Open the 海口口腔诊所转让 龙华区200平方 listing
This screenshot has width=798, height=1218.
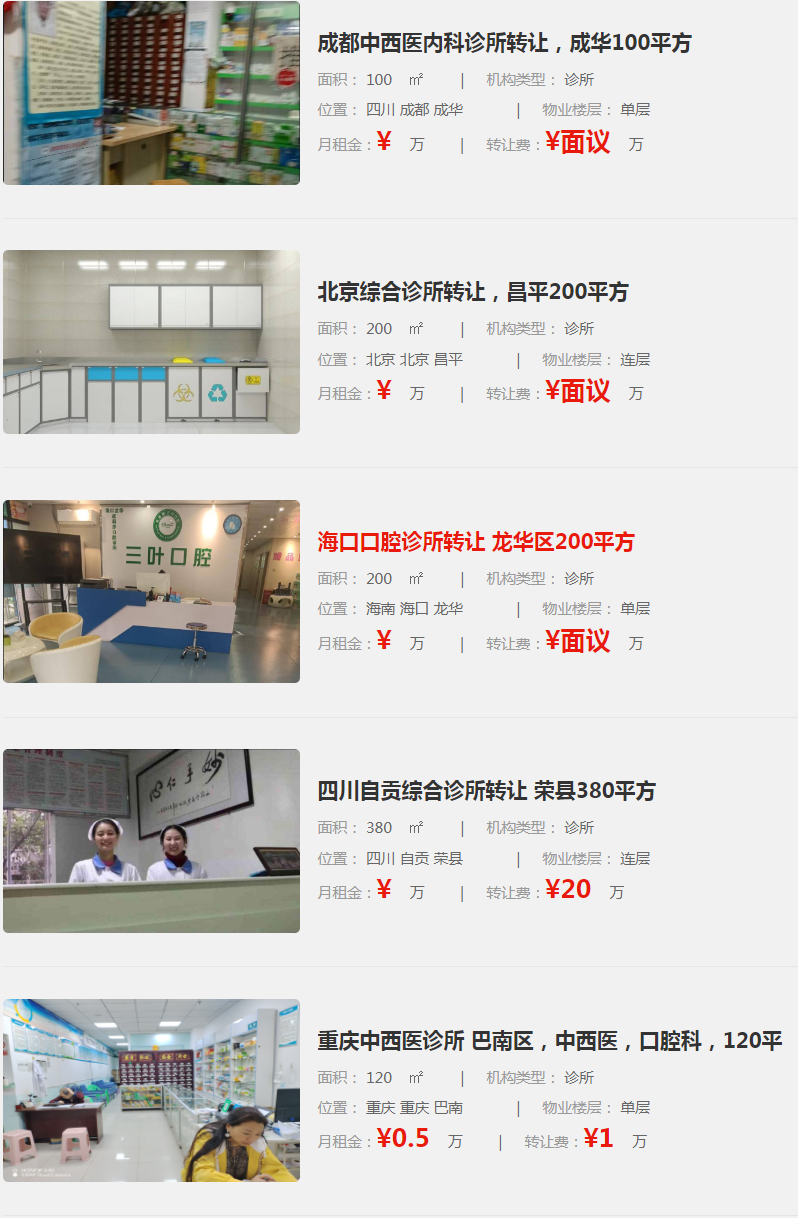pos(476,543)
